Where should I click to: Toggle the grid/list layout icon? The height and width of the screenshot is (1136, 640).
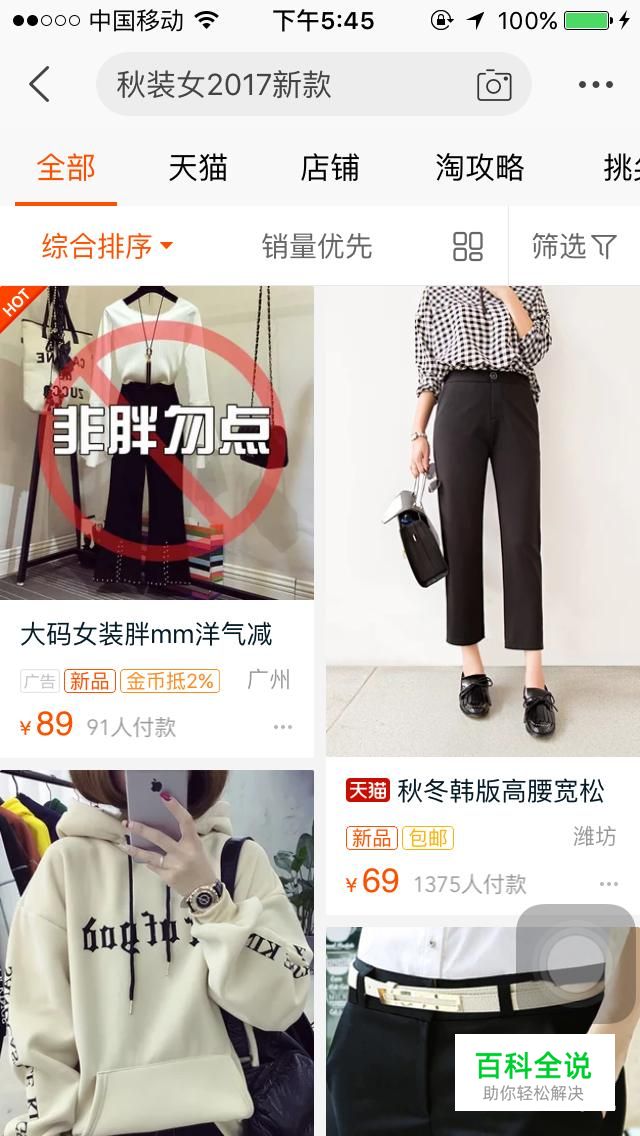click(x=467, y=246)
